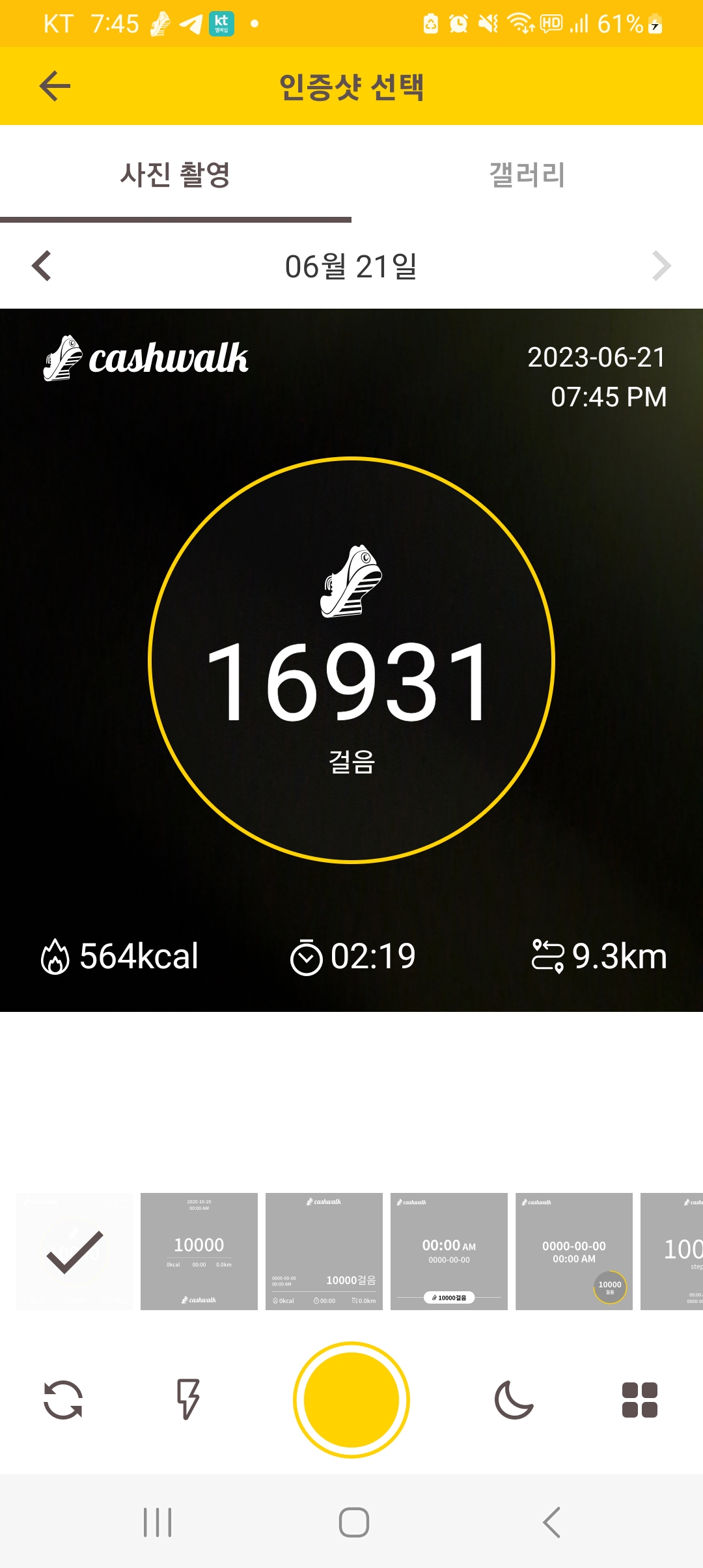Switch to the 갤러리 tab
This screenshot has width=703, height=1568.
pos(527,175)
